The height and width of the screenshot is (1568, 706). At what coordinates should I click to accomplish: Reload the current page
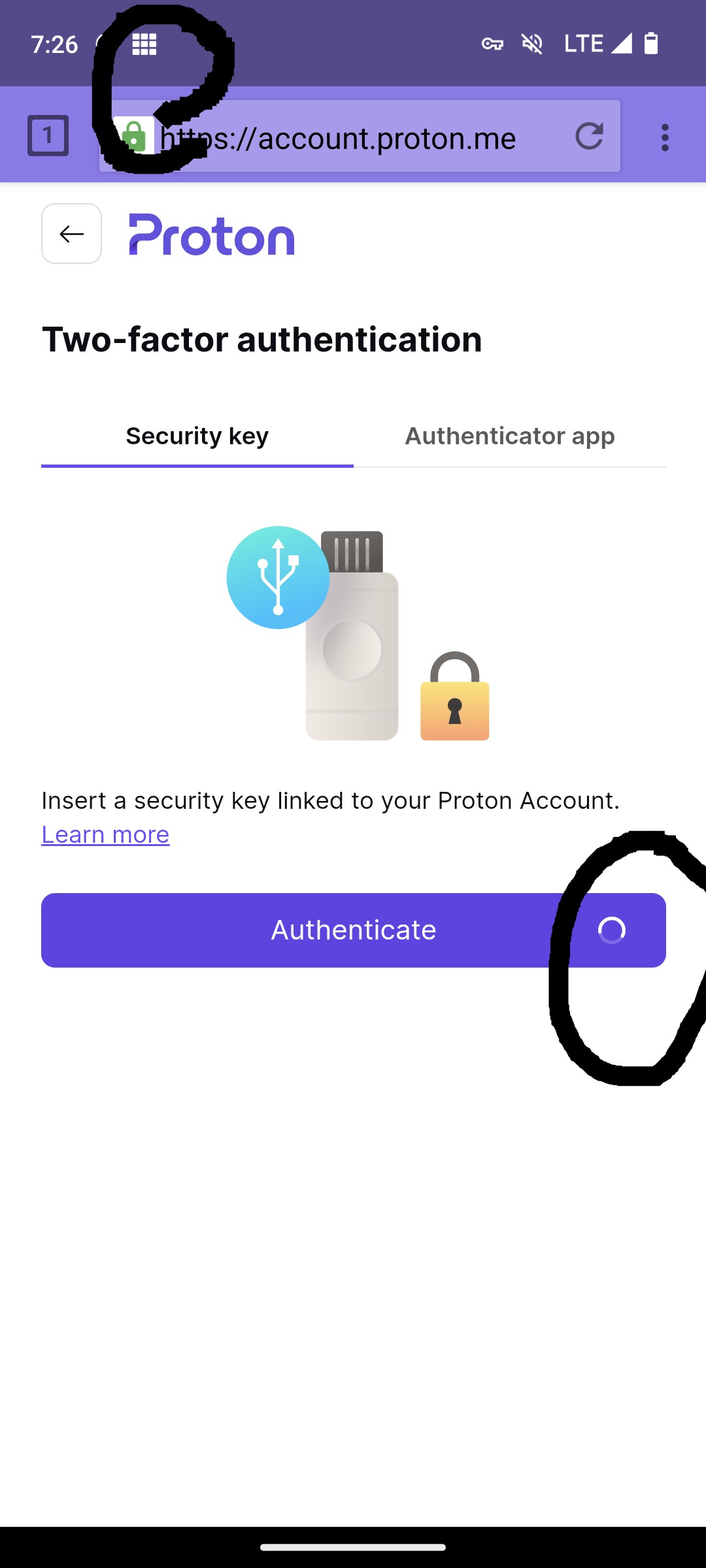pyautogui.click(x=589, y=137)
